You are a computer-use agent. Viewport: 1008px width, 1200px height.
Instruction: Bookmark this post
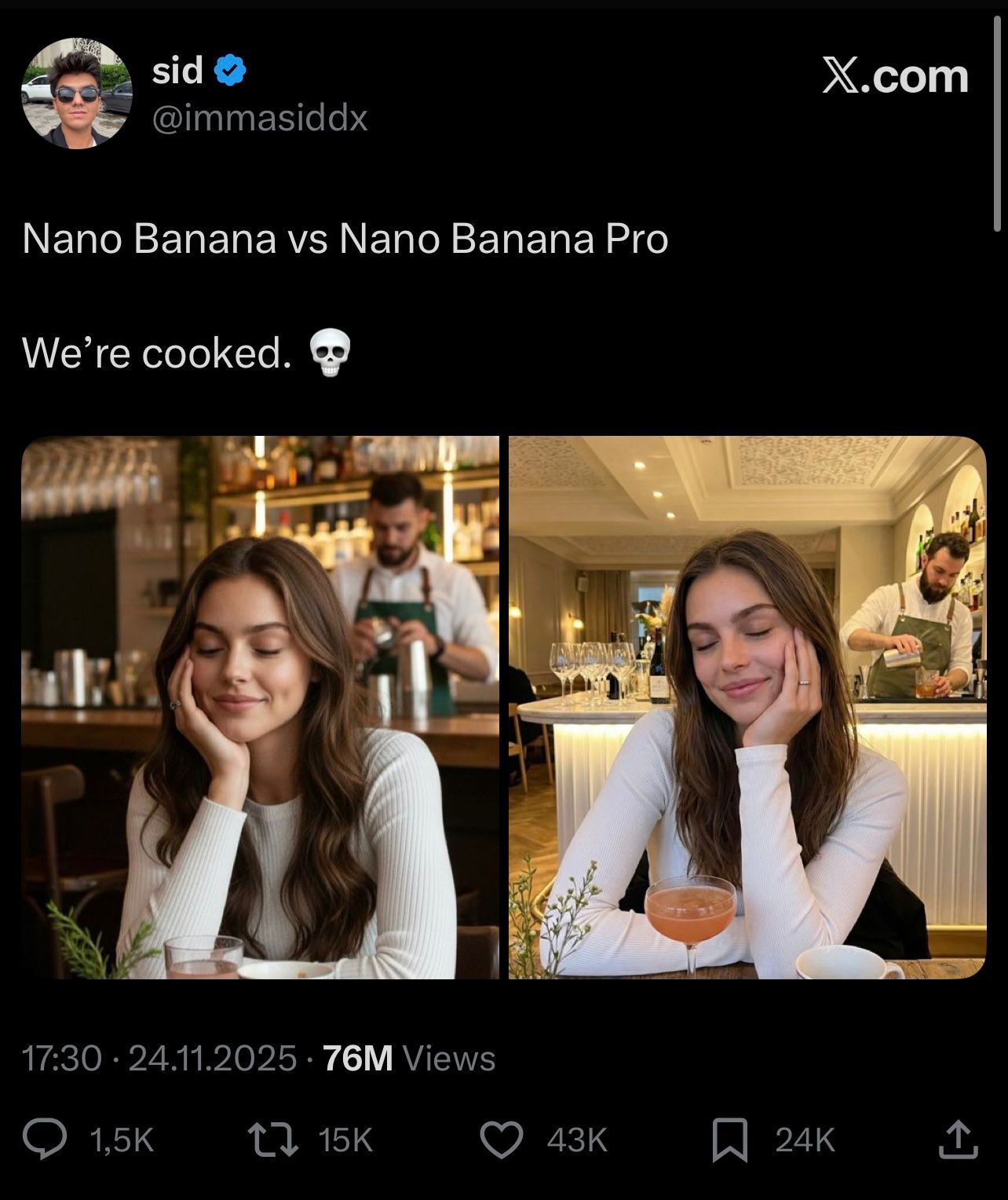click(729, 1140)
